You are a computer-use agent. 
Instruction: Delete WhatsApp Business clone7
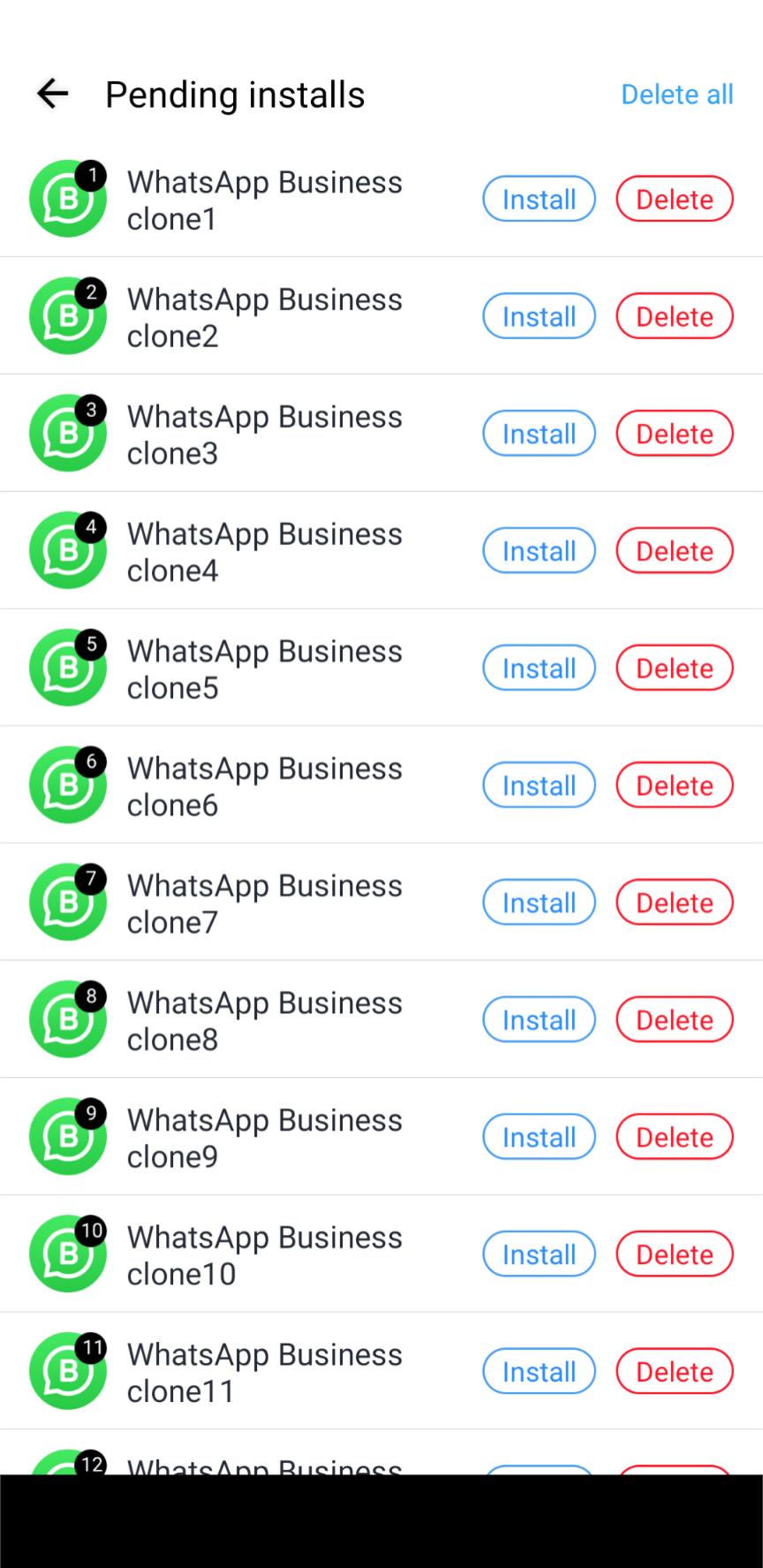[x=675, y=903]
